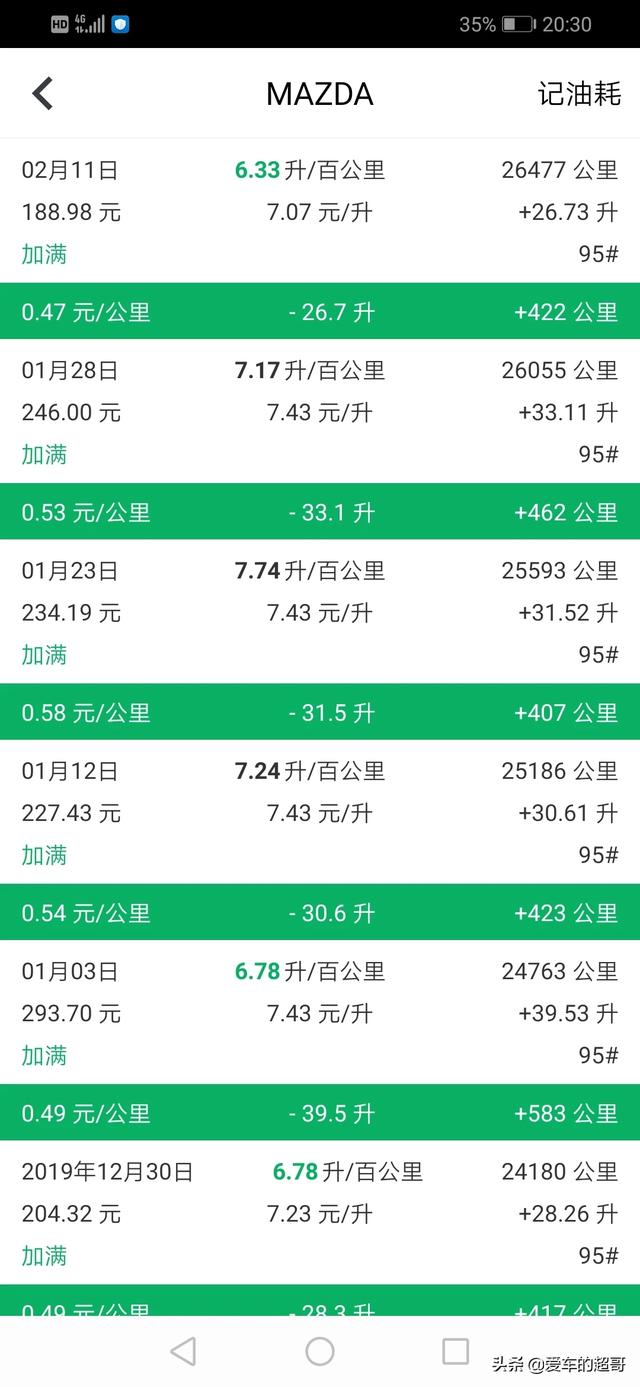Go back using the top-left arrow
Image resolution: width=640 pixels, height=1387 pixels.
coord(42,93)
